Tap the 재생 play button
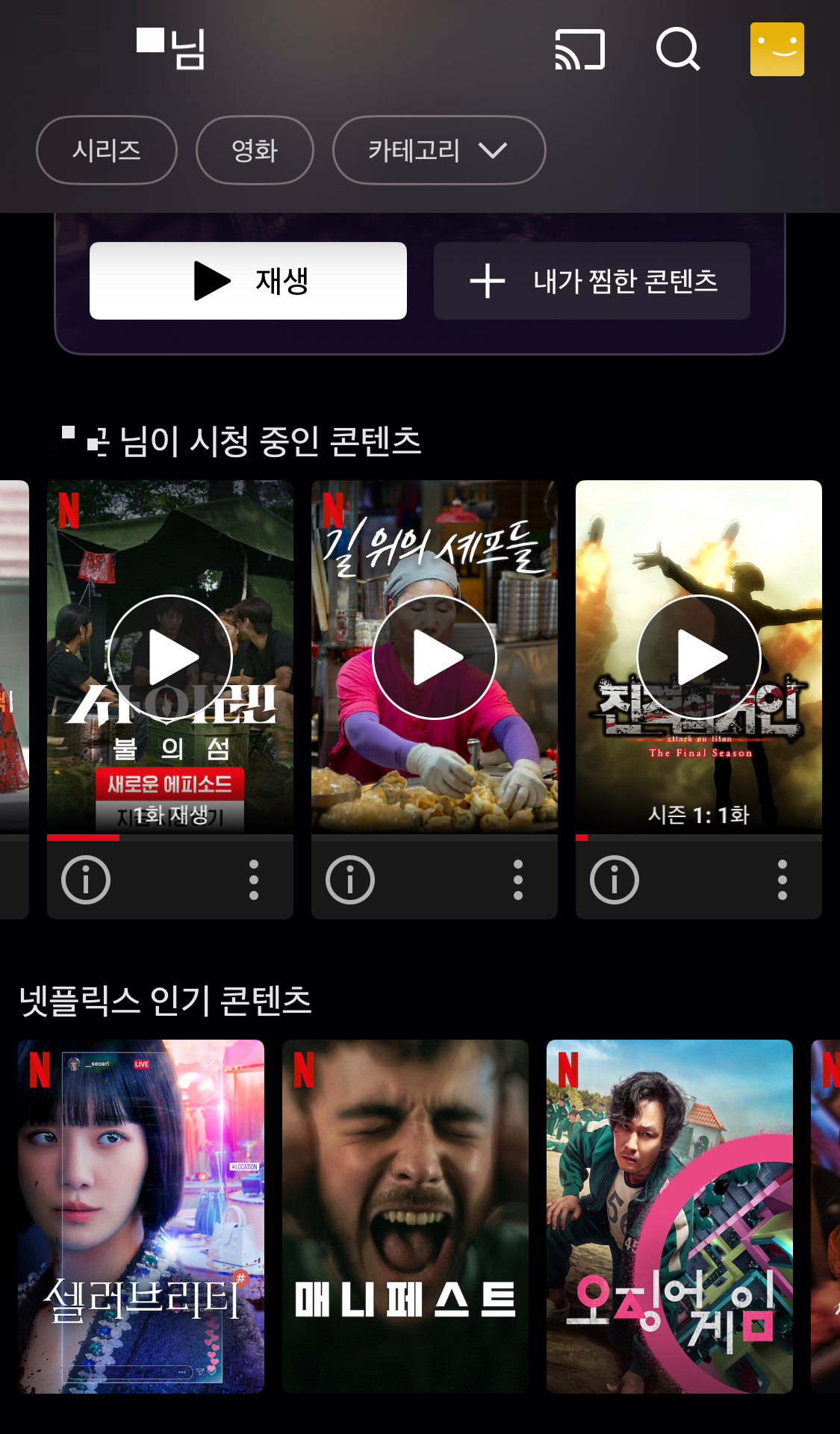This screenshot has height=1434, width=840. point(248,280)
